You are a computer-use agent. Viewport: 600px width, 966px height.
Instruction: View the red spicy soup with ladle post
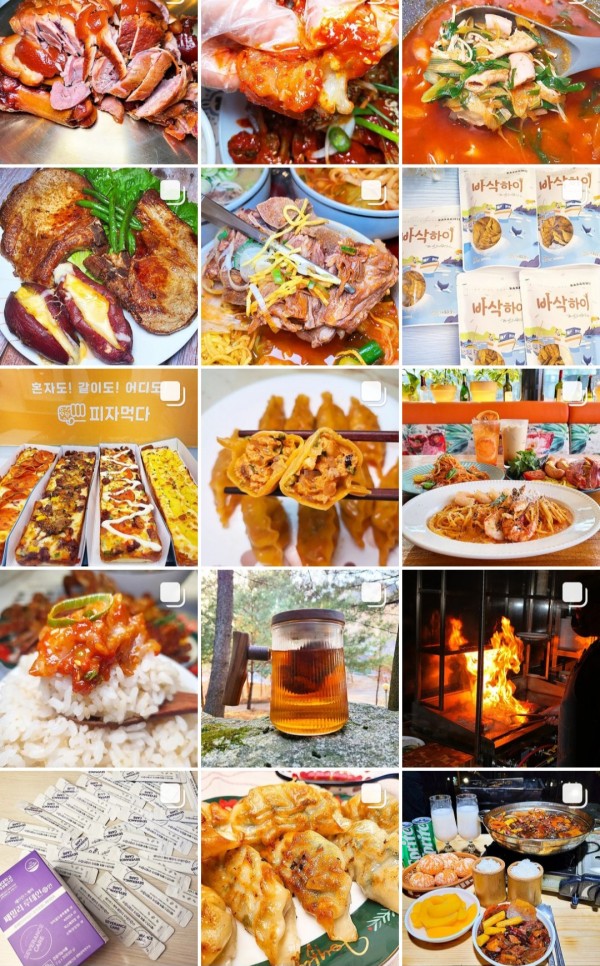click(x=501, y=80)
